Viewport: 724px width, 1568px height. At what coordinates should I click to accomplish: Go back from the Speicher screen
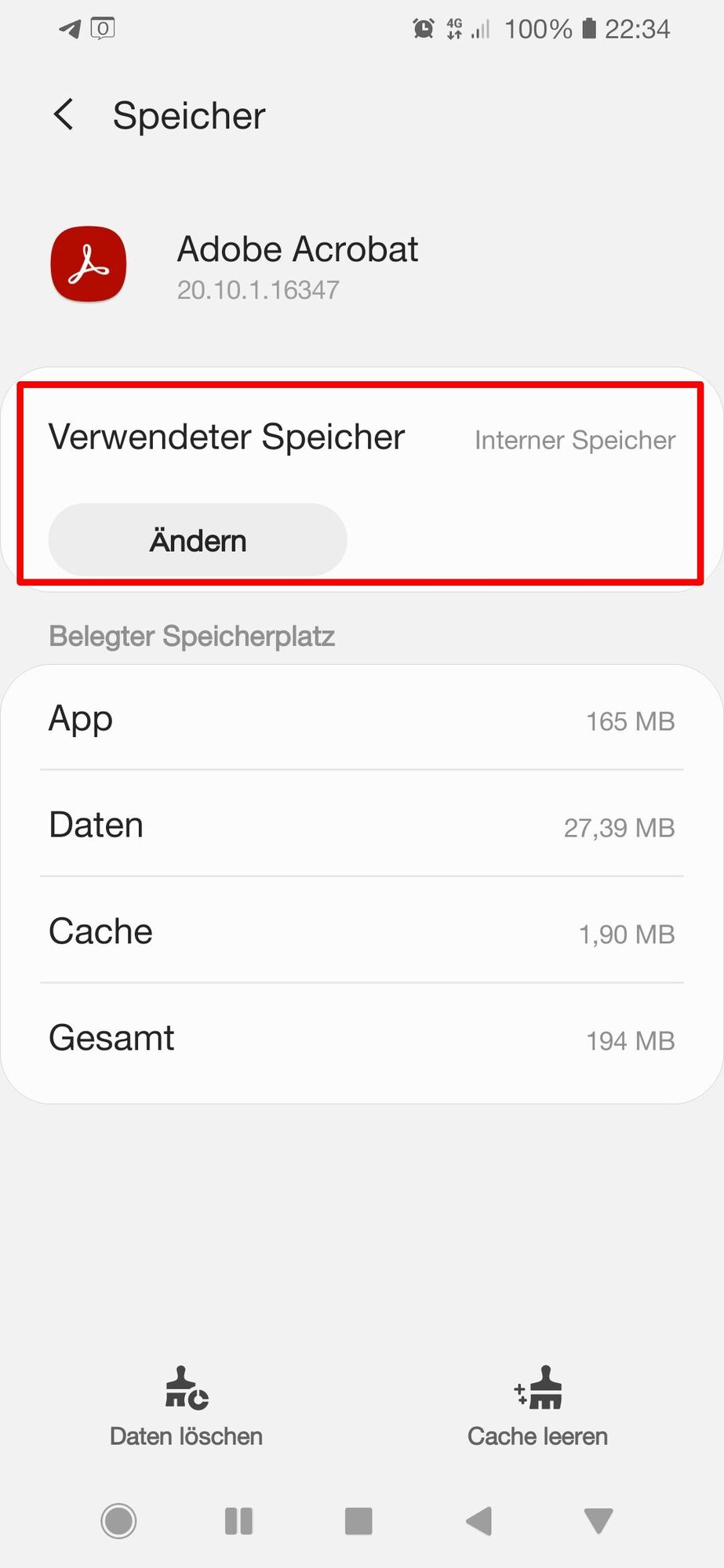tap(64, 115)
